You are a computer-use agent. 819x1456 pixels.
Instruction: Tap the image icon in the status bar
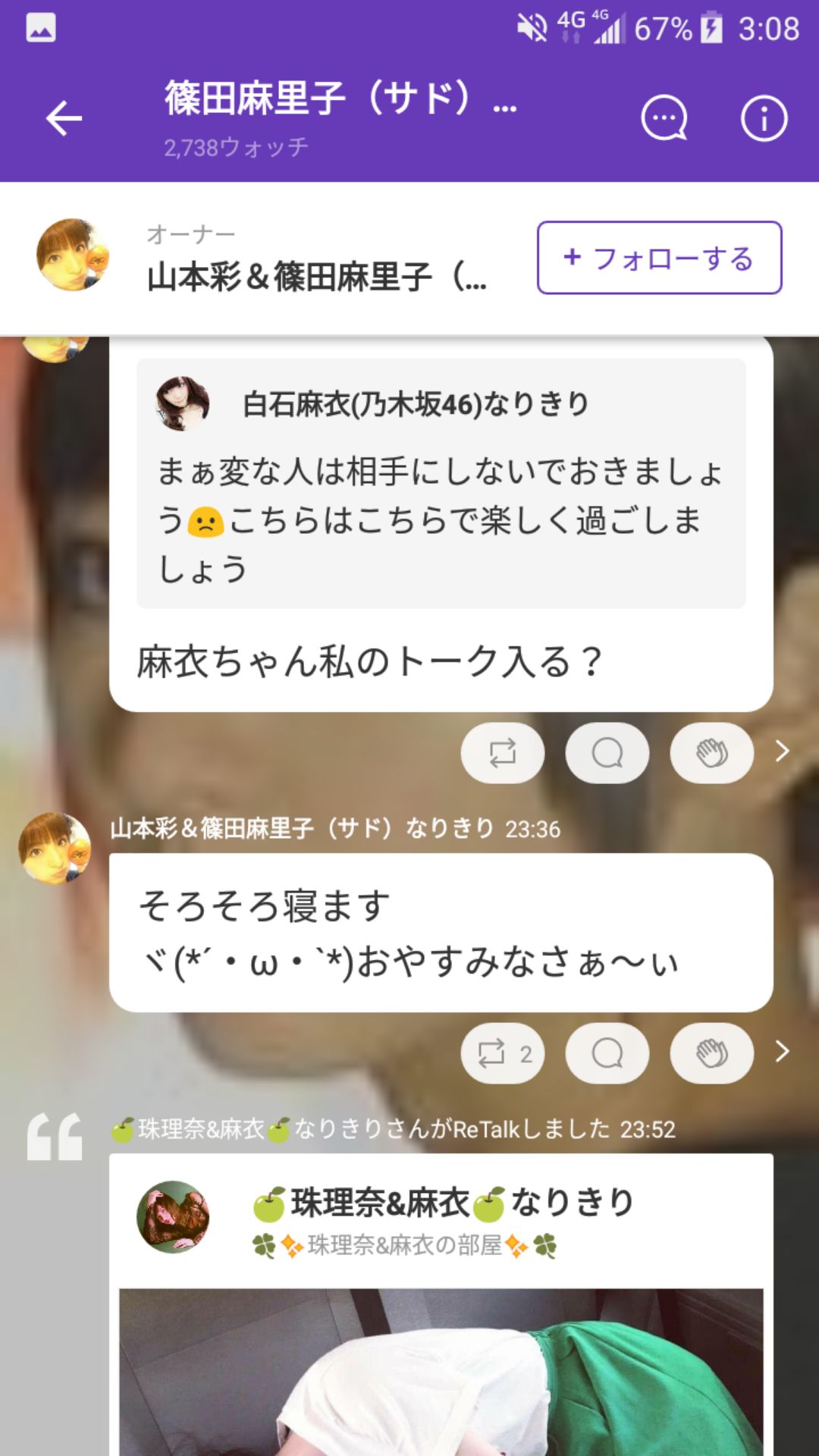(x=42, y=25)
